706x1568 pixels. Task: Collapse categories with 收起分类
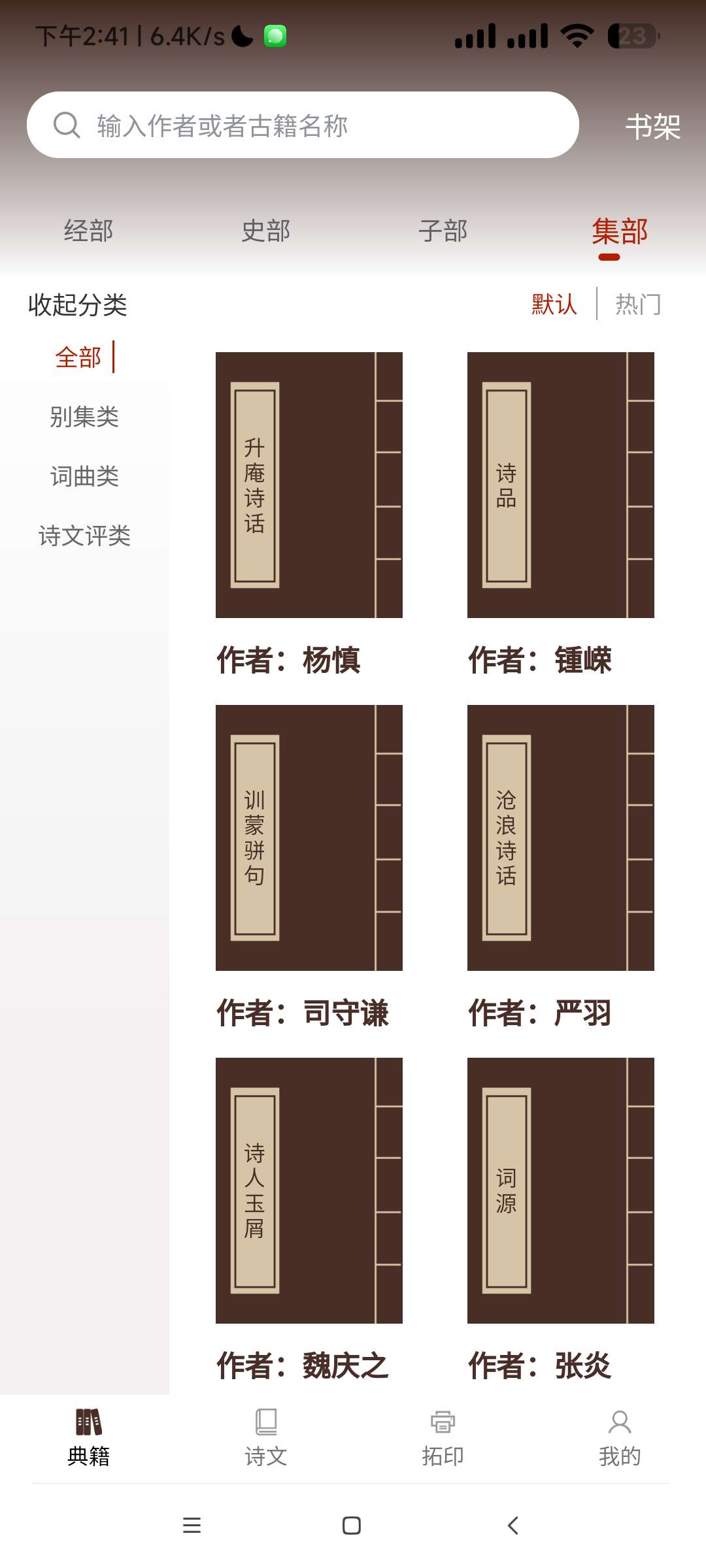pyautogui.click(x=78, y=304)
